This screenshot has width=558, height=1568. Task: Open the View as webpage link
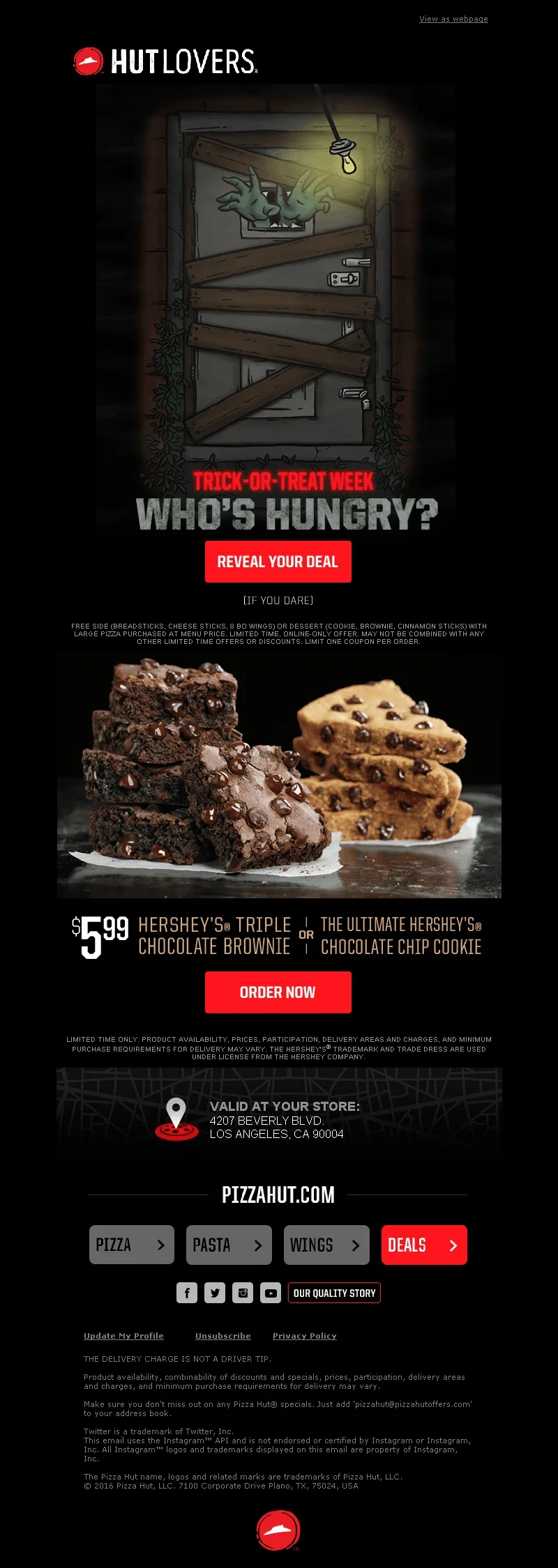click(453, 19)
